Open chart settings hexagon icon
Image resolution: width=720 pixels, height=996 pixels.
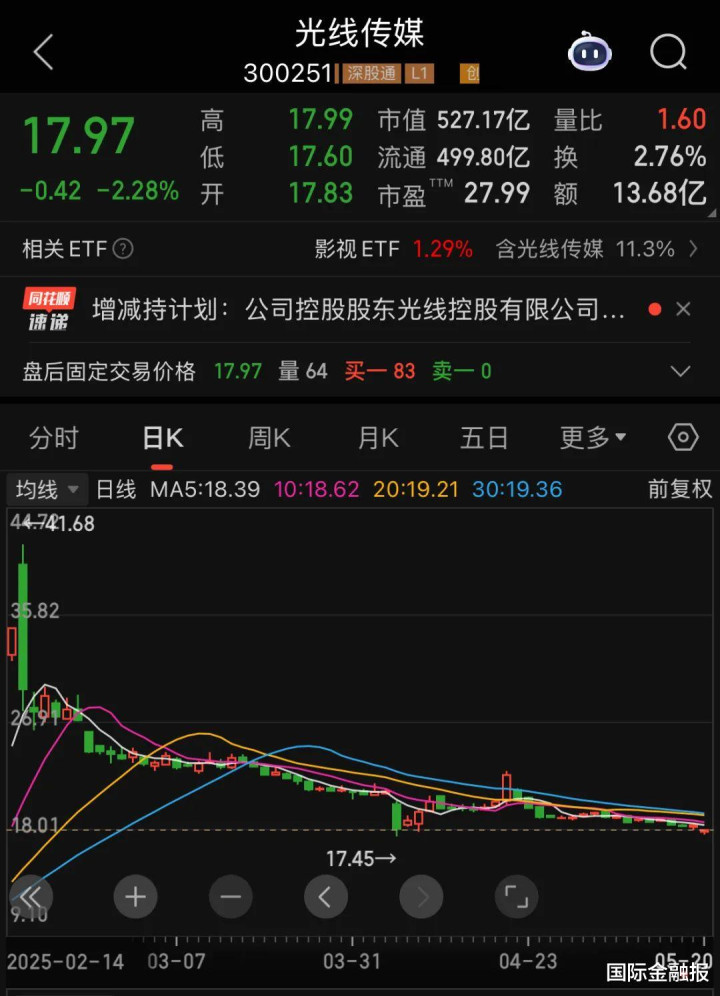(683, 438)
